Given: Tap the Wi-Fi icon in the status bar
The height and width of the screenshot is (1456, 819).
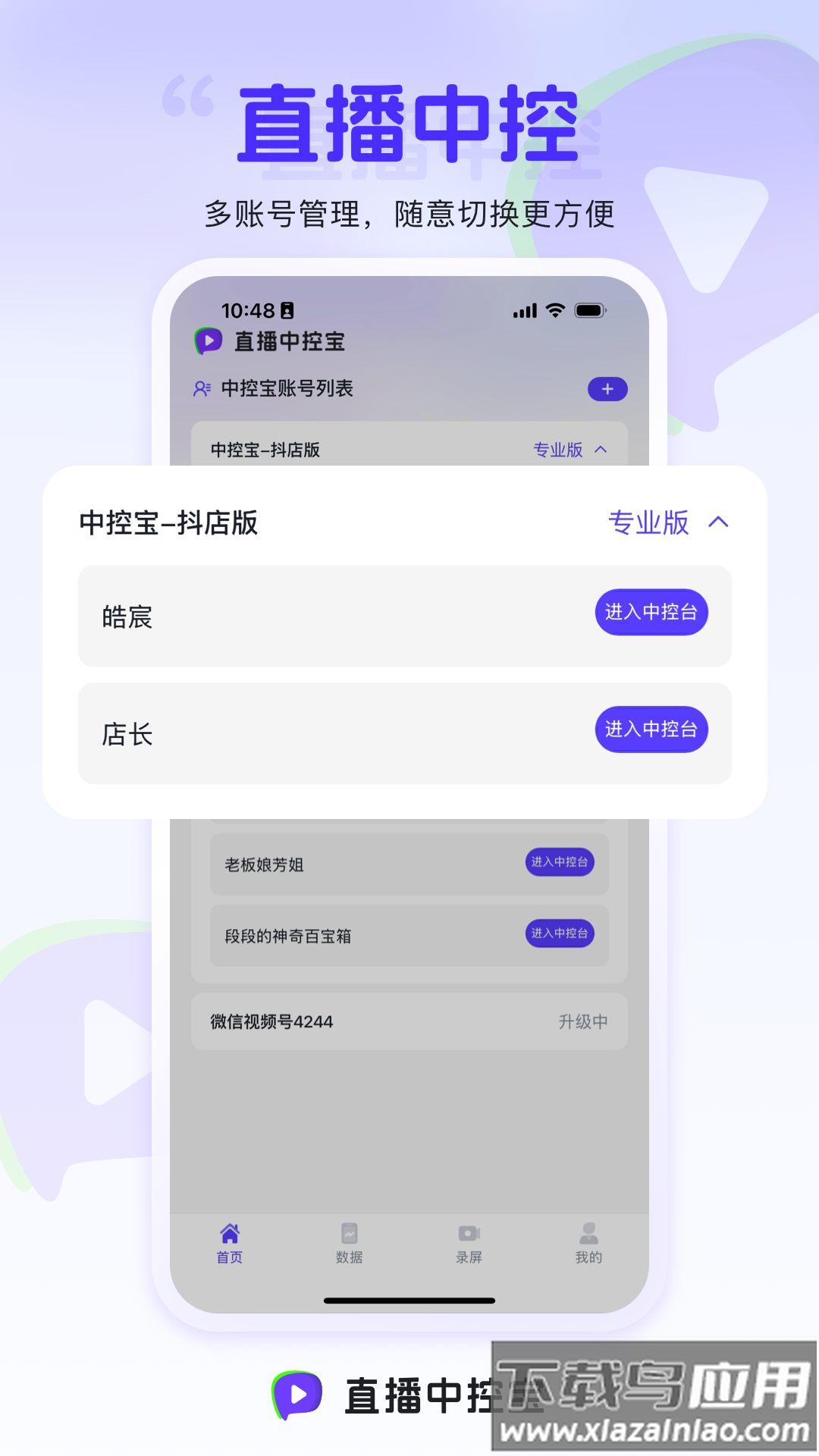Looking at the screenshot, I should (x=556, y=310).
